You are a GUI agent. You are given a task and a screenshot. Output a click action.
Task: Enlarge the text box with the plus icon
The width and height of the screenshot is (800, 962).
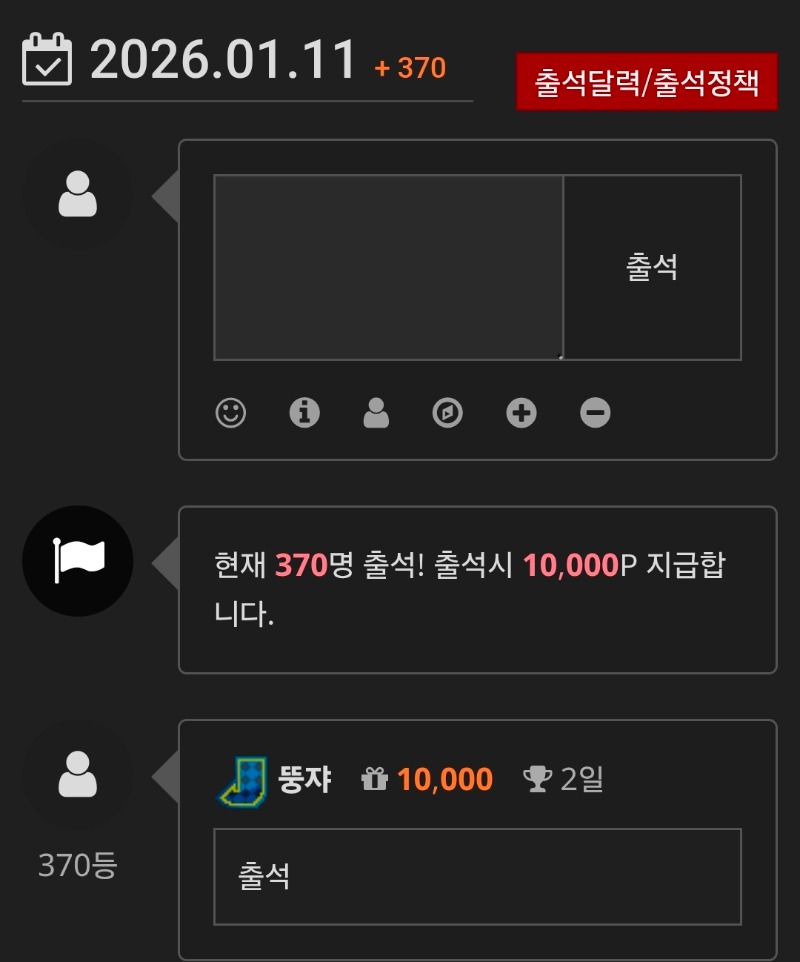coord(521,412)
